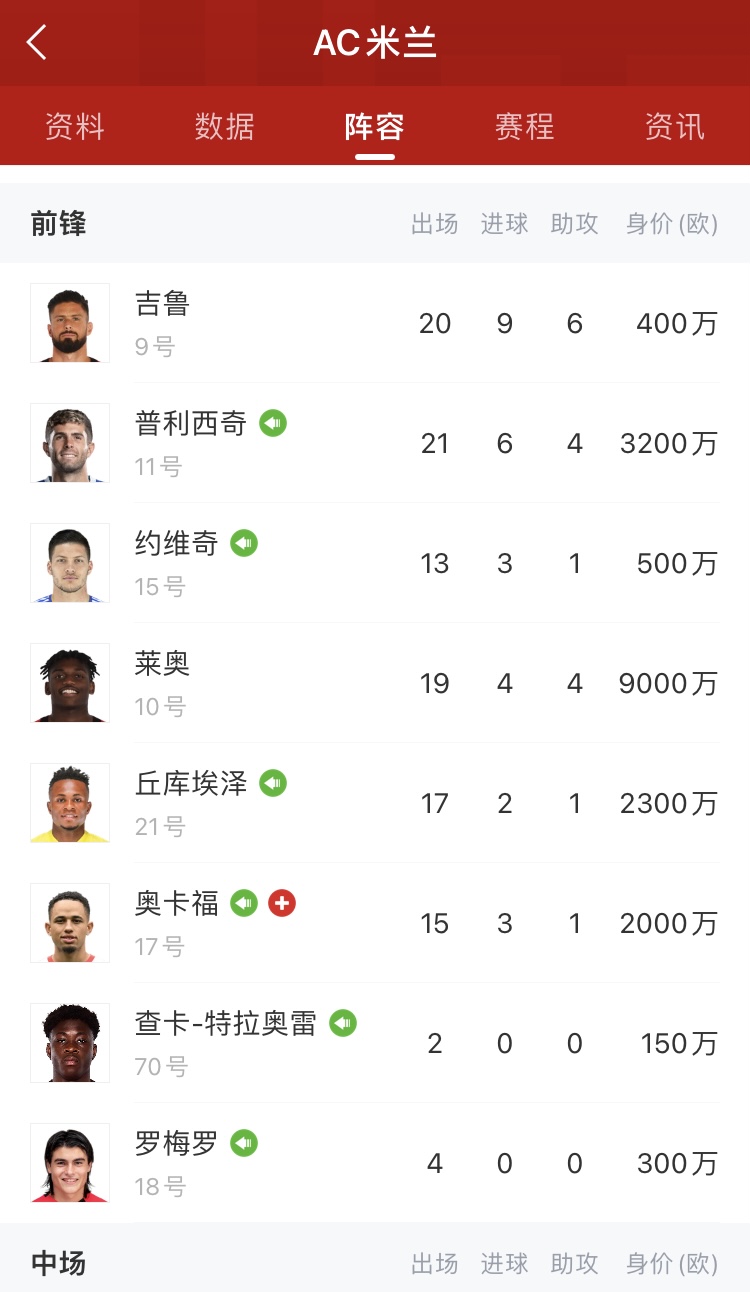Screen dimensions: 750x1292
Task: View 约维奇 player details
Action: 176,544
